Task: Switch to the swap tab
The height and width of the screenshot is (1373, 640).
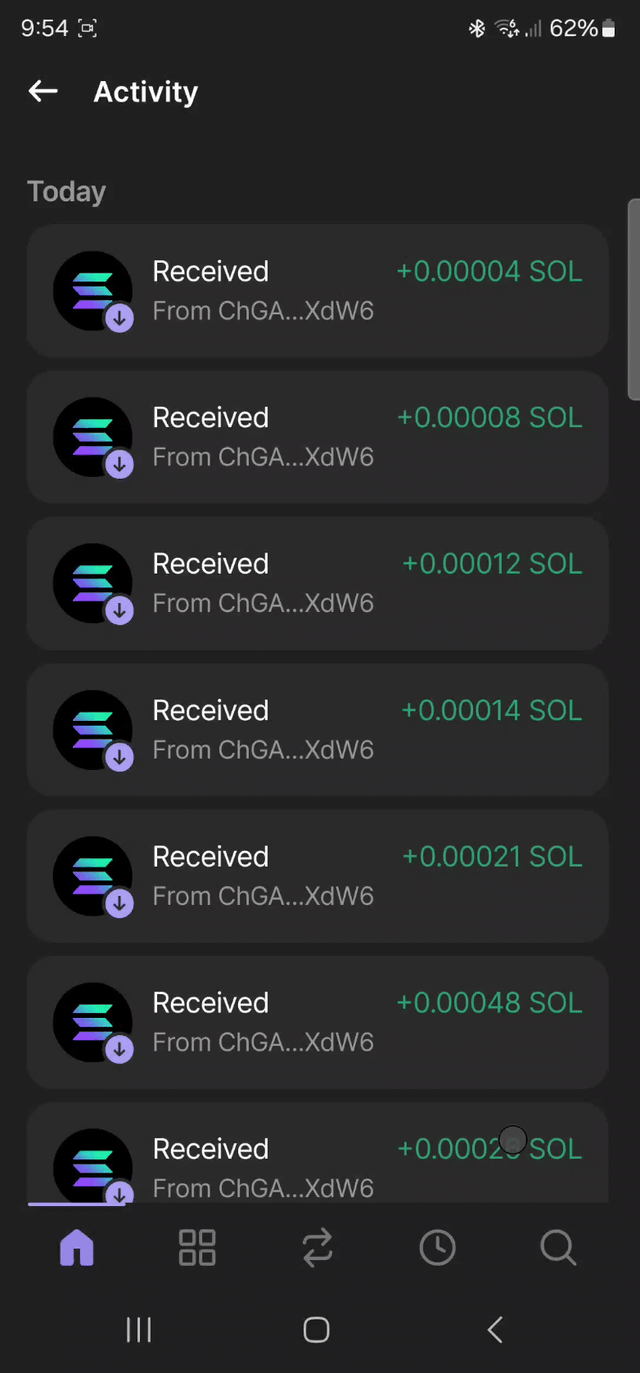Action: (317, 1247)
